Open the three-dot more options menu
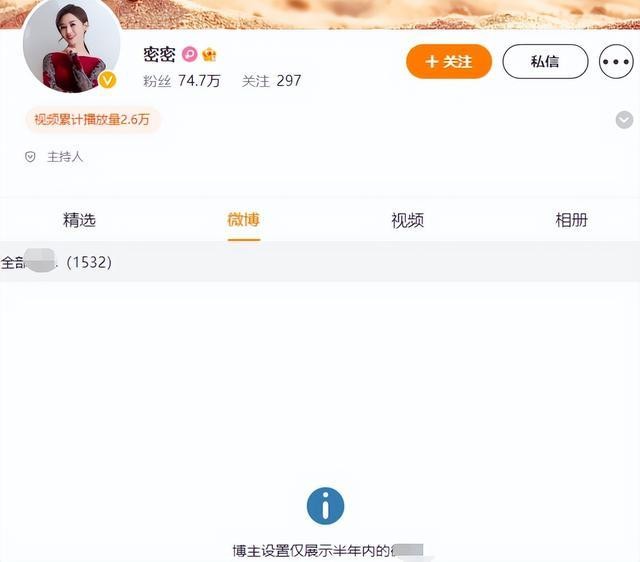 [x=616, y=61]
